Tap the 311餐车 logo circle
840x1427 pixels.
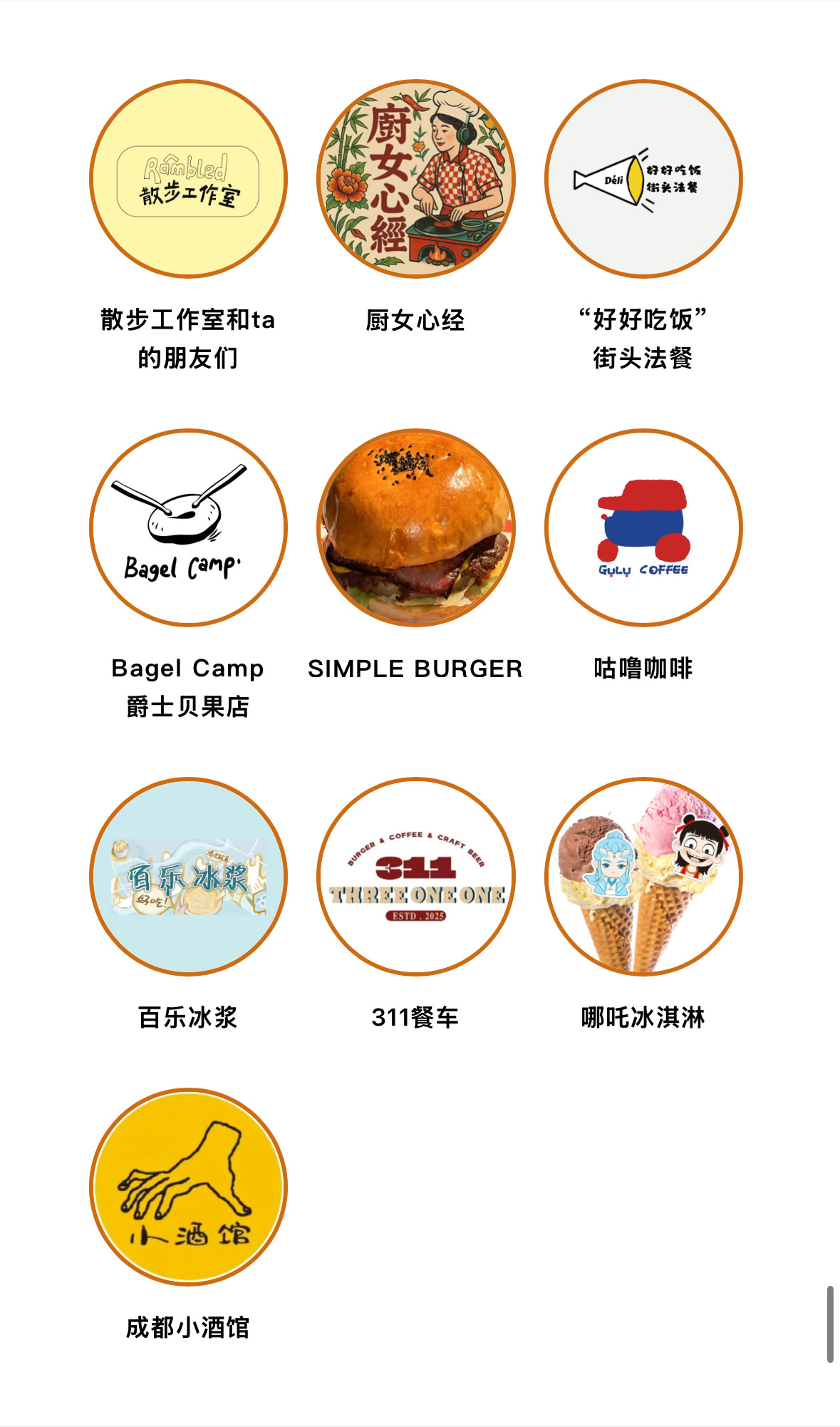pos(415,876)
